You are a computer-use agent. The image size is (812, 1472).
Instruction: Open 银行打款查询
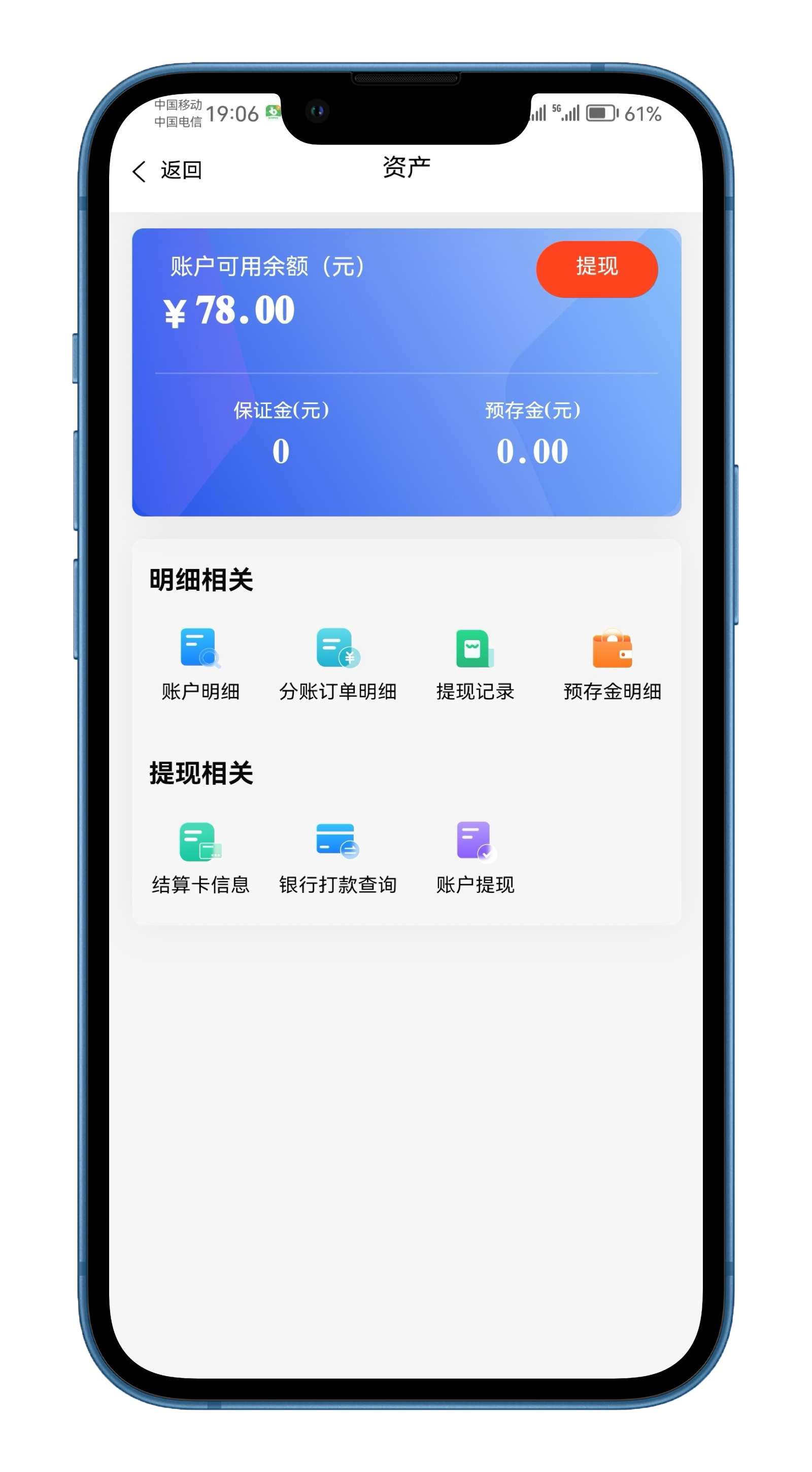click(337, 857)
